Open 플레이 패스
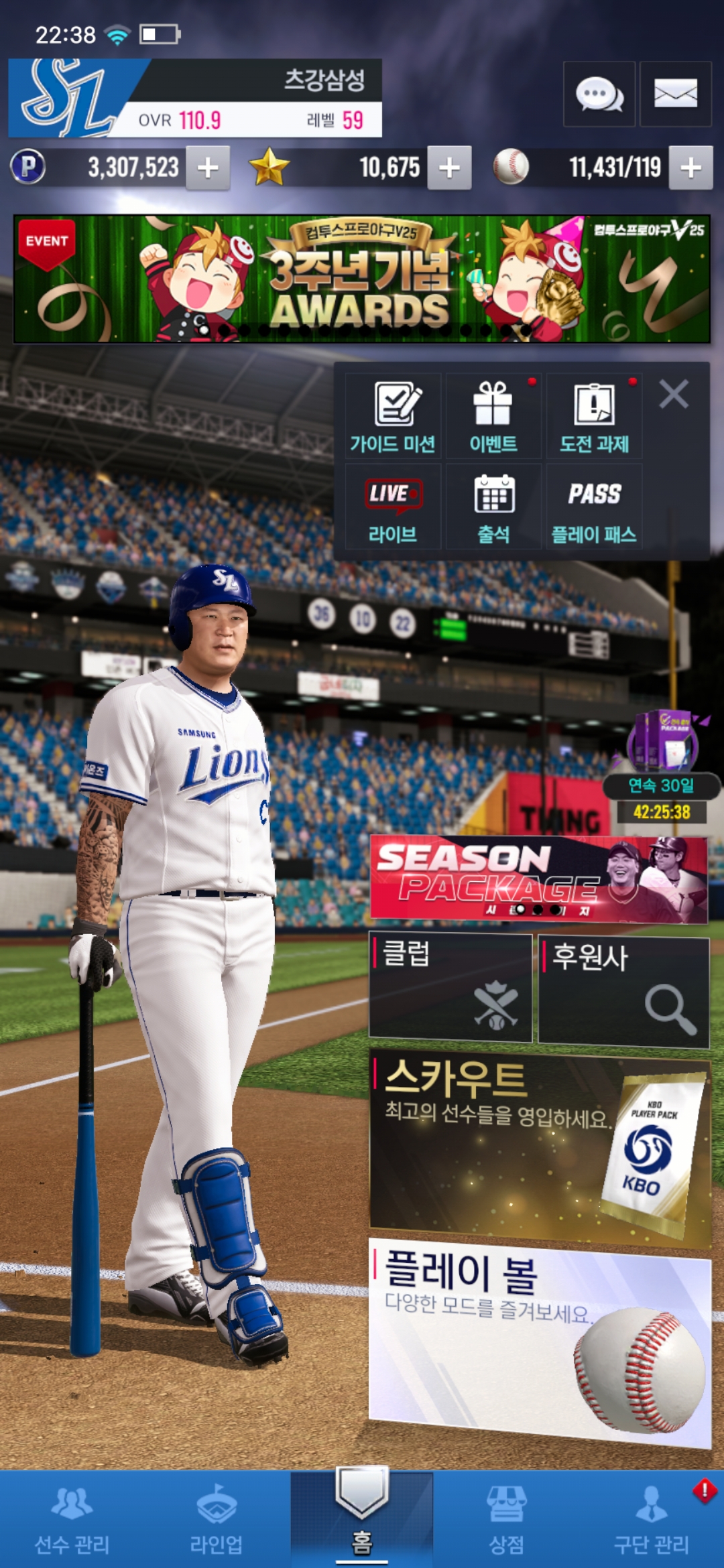The image size is (724, 1568). (594, 508)
